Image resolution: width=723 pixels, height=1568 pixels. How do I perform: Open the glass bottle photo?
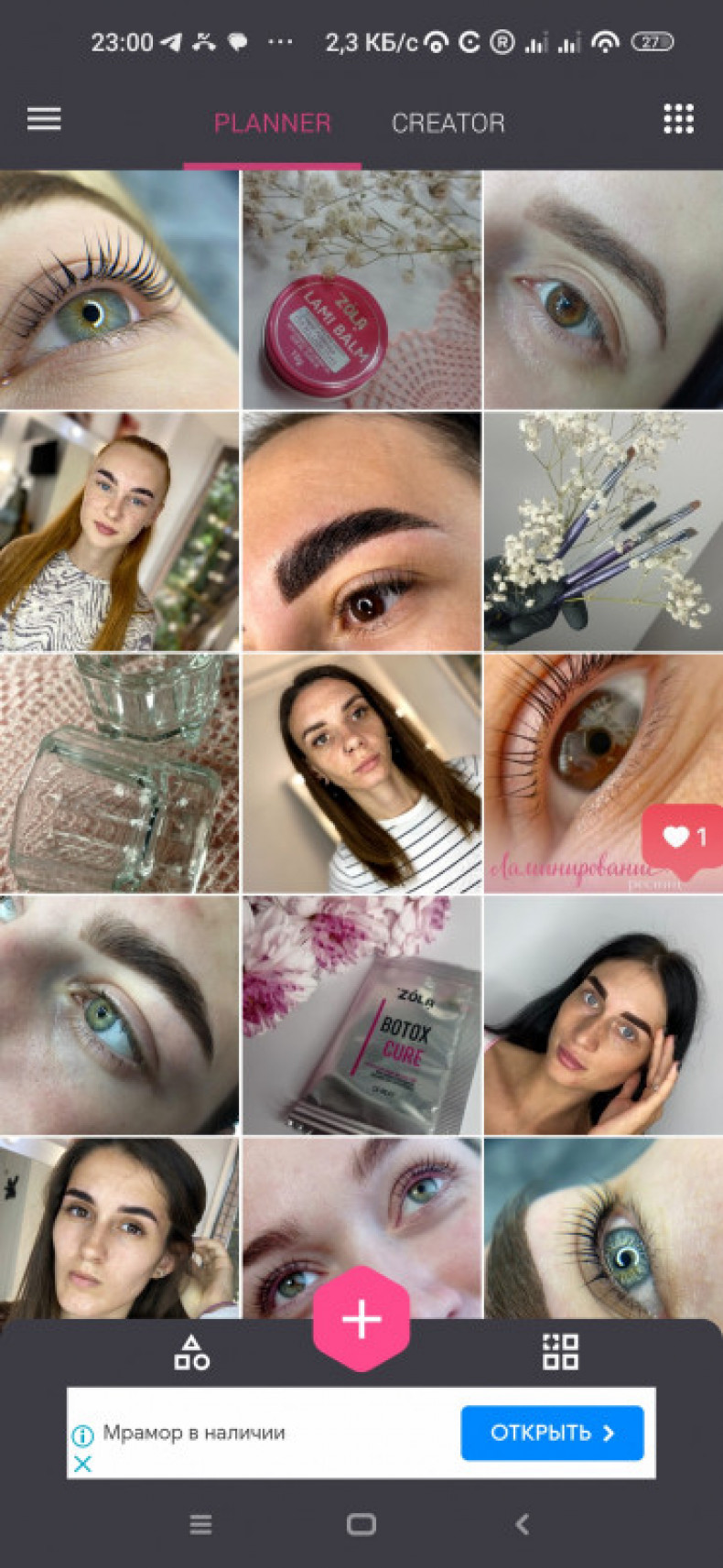[x=119, y=773]
